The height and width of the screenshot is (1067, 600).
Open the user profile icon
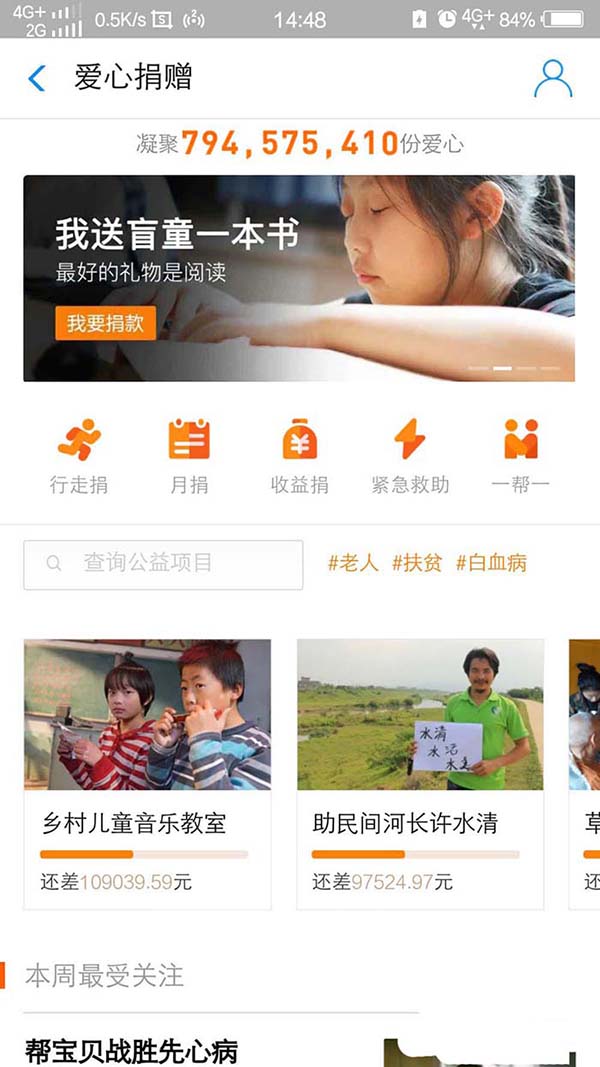pos(553,78)
